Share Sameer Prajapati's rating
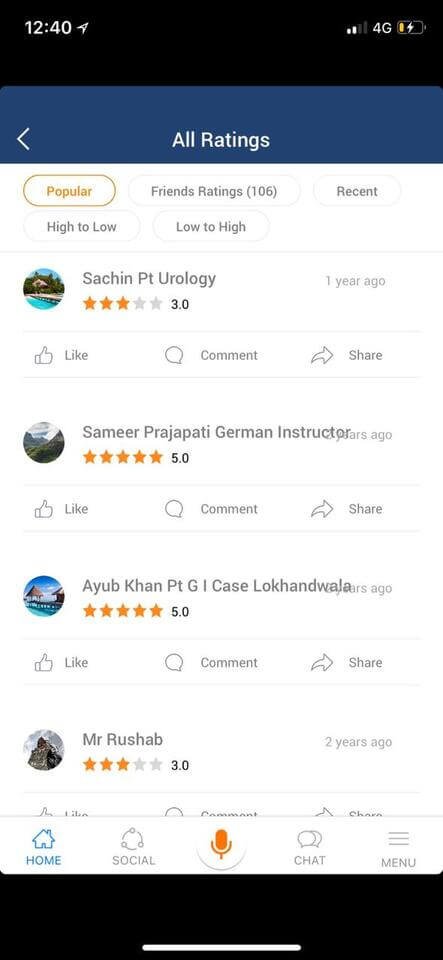The height and width of the screenshot is (960, 443). point(347,509)
